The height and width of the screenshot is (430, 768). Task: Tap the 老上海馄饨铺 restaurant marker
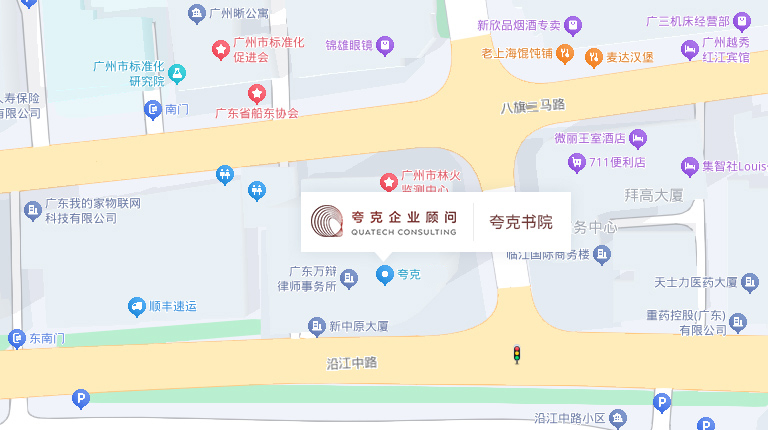click(x=565, y=53)
